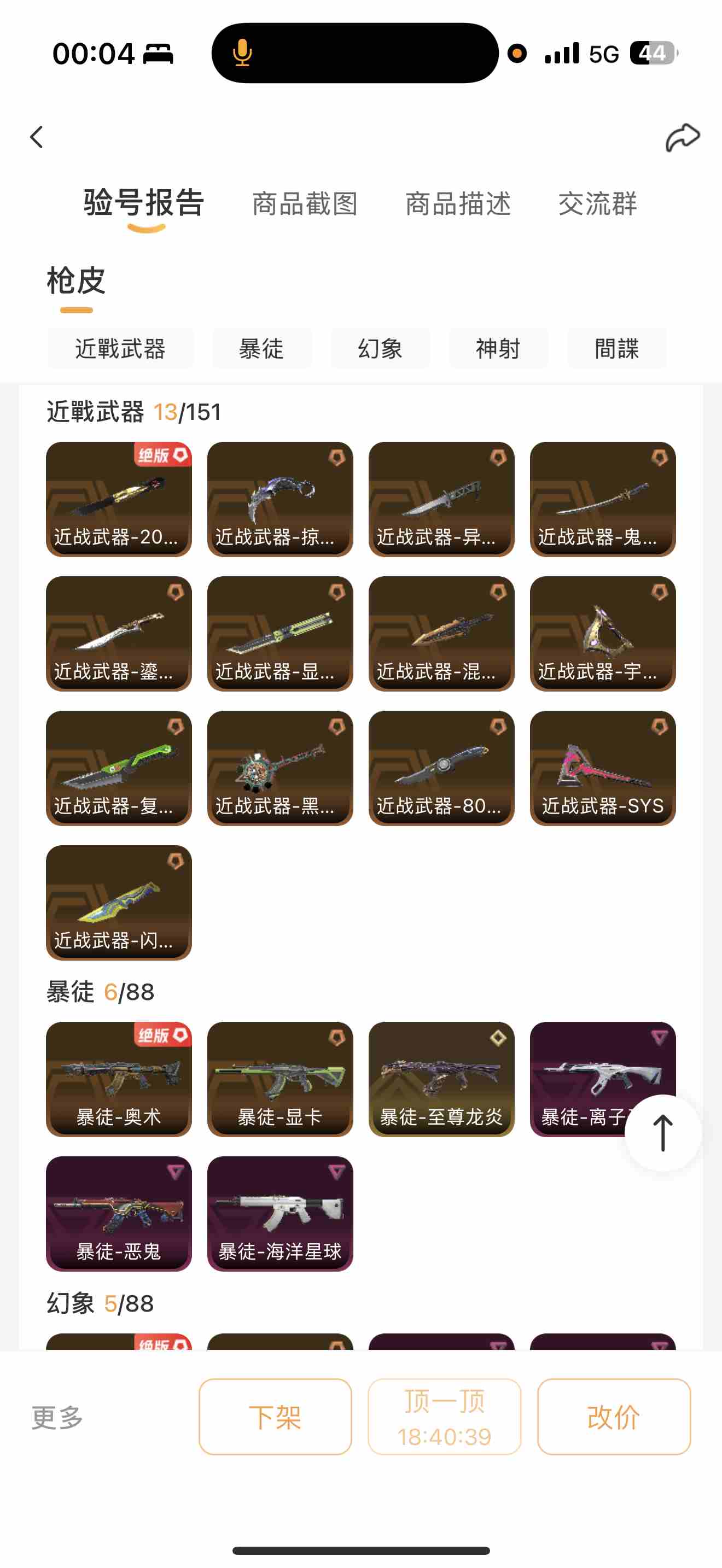The height and width of the screenshot is (1568, 722).
Task: View the 暴徒-至尊龙炎 skin tile
Action: (x=441, y=1079)
